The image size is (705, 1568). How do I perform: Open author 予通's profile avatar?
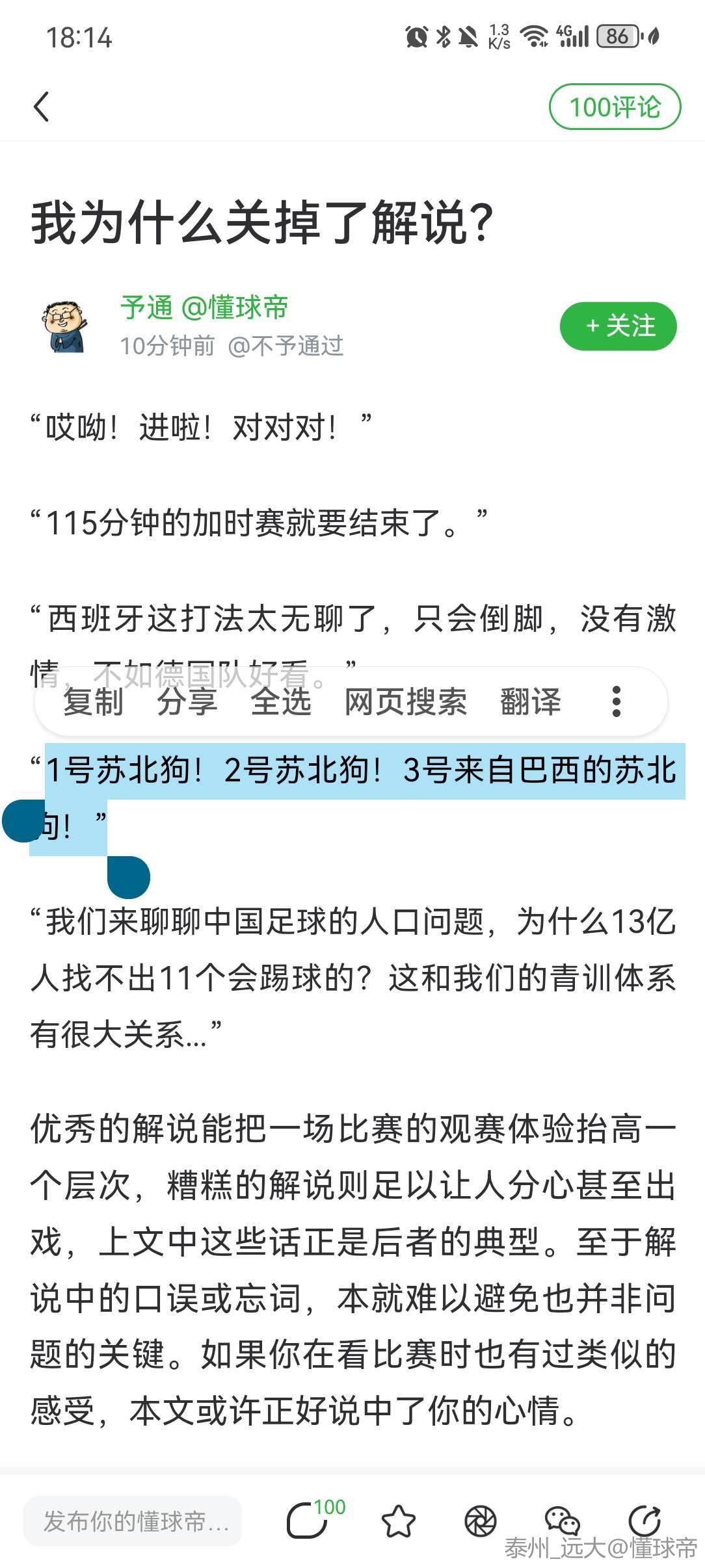coord(64,326)
